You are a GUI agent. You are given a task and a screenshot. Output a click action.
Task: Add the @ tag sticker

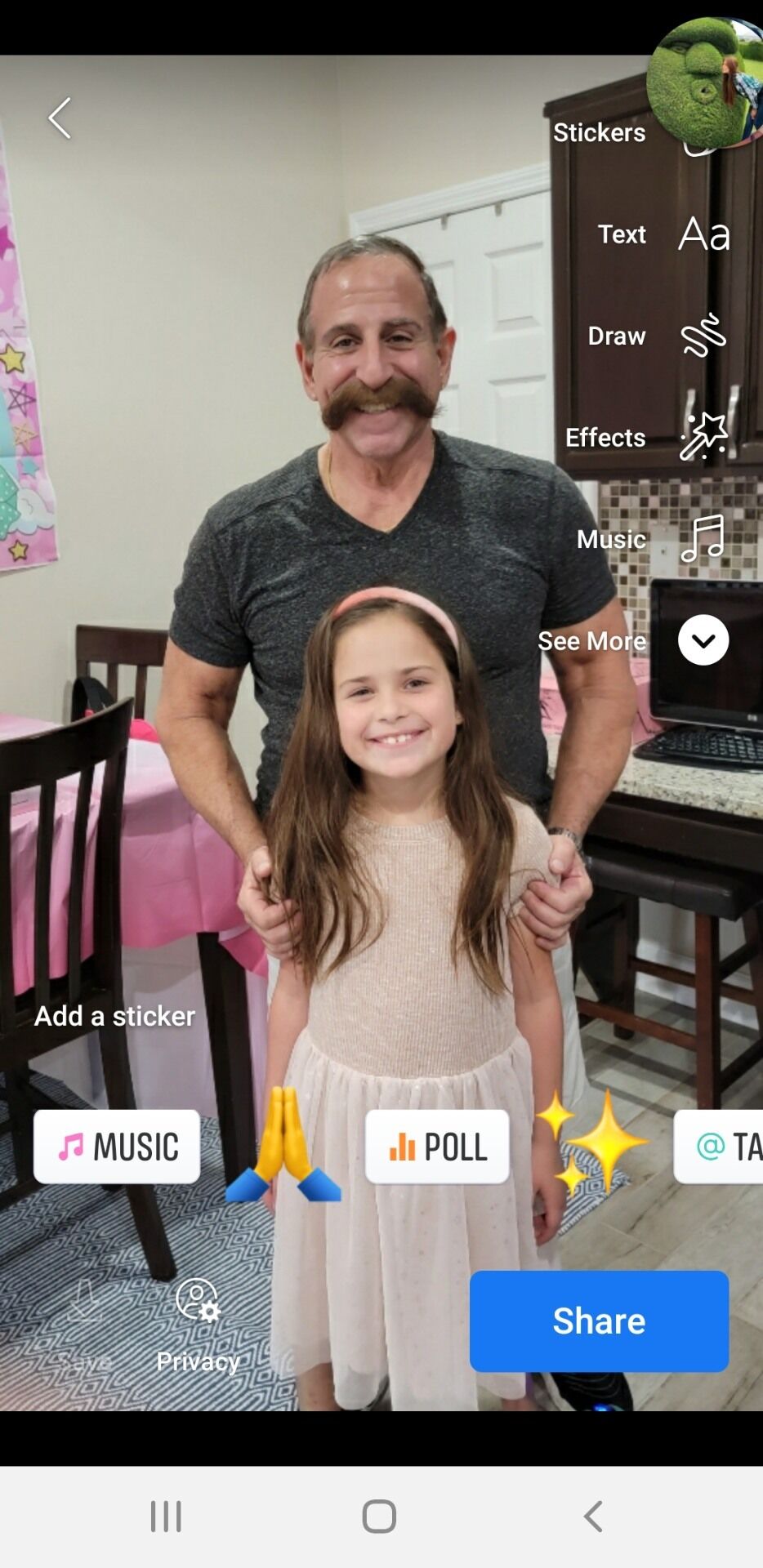(719, 1147)
